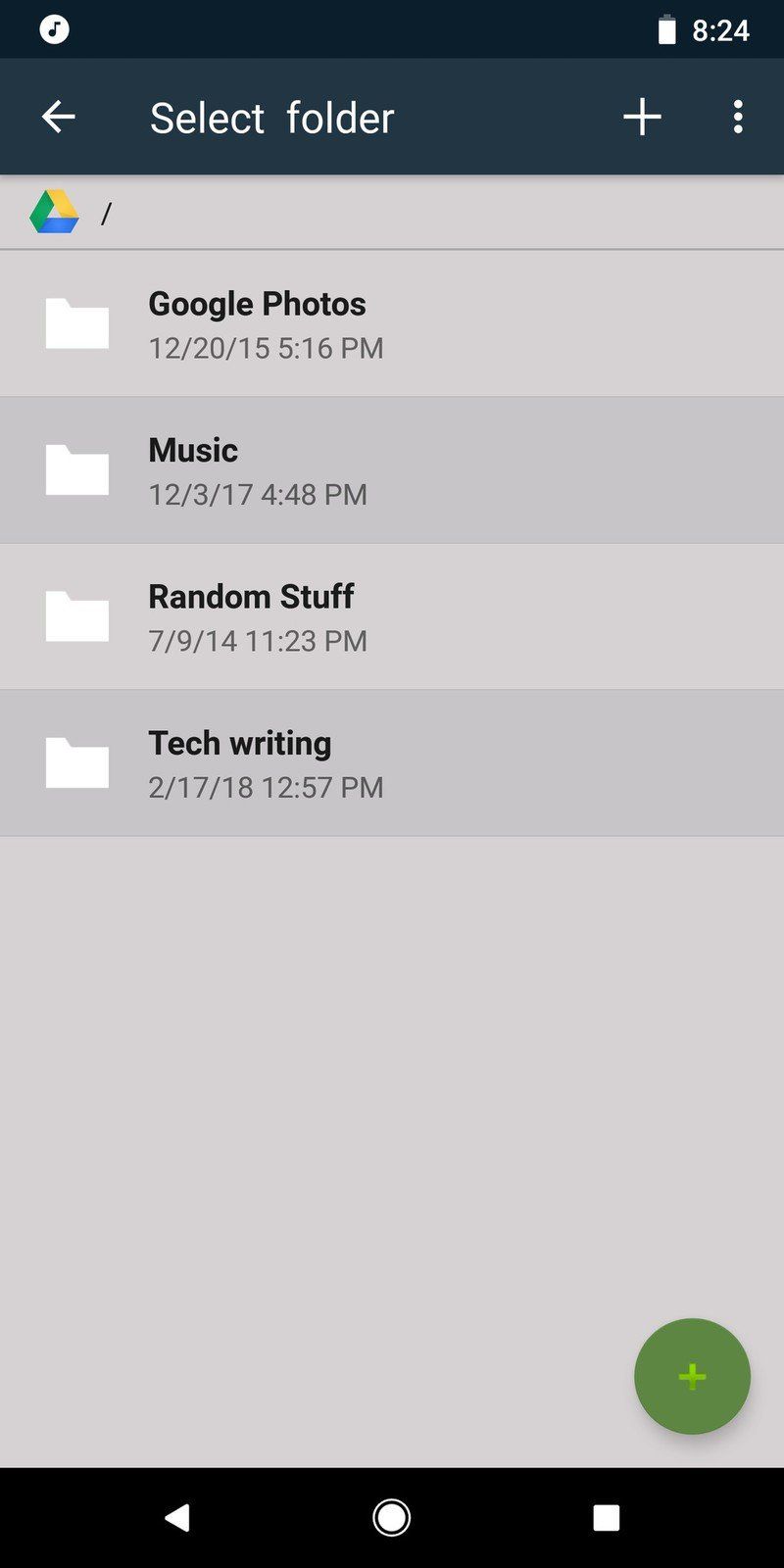784x1568 pixels.
Task: Click the Google Drive icon in breadcrumb bar
Action: point(54,211)
